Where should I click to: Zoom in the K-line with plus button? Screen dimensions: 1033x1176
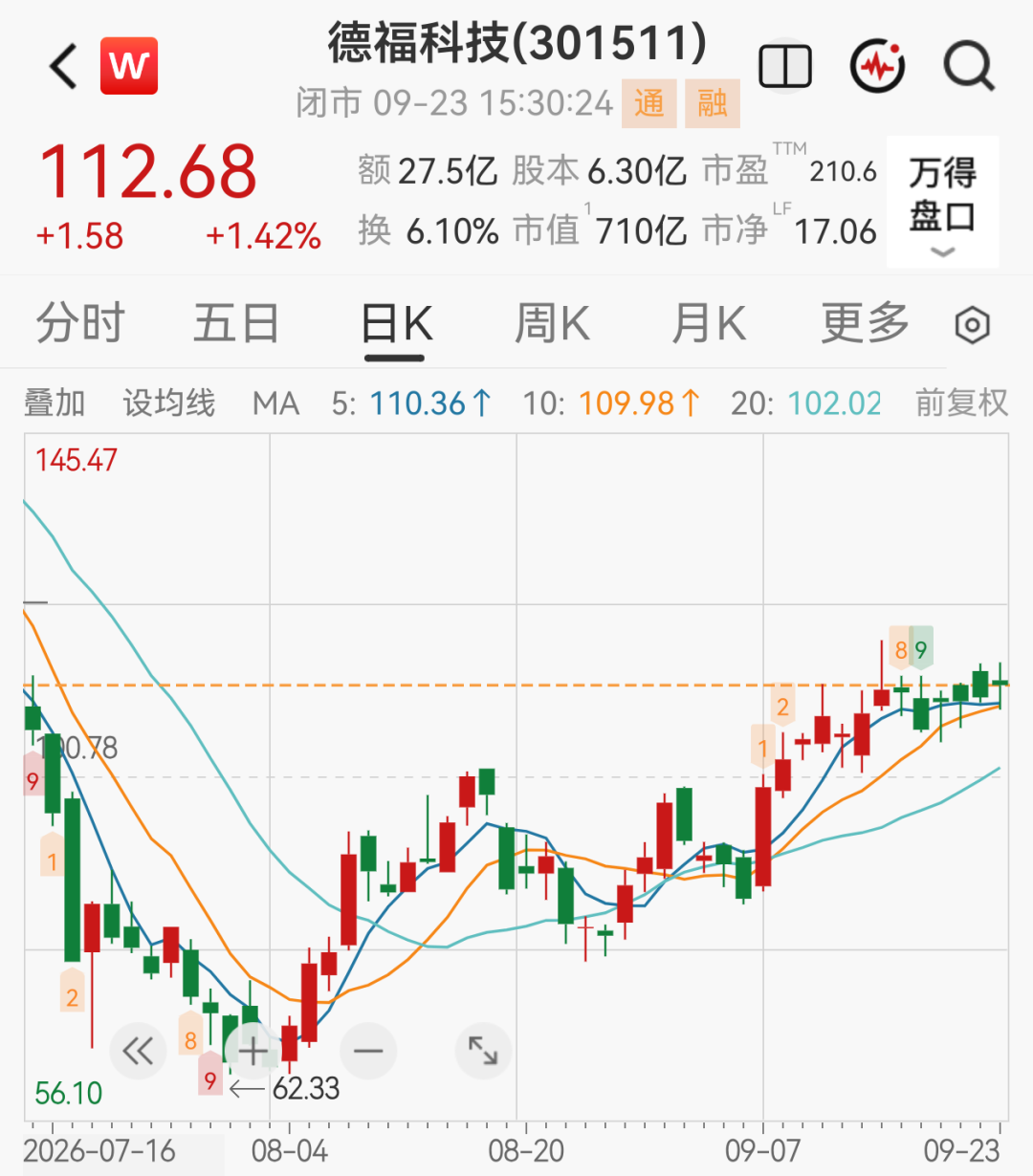[x=253, y=1052]
